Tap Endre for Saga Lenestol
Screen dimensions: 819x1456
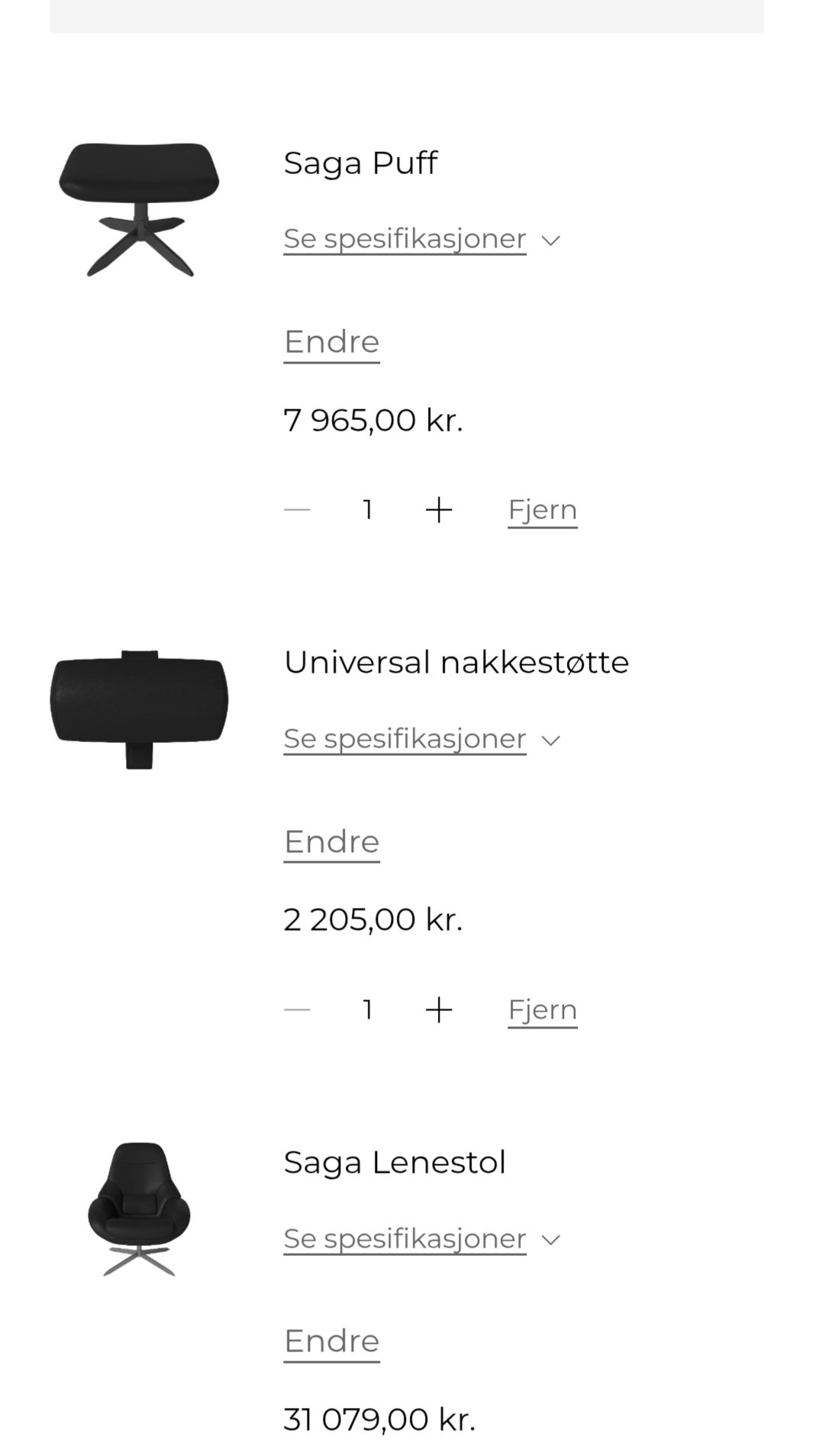pos(331,1341)
